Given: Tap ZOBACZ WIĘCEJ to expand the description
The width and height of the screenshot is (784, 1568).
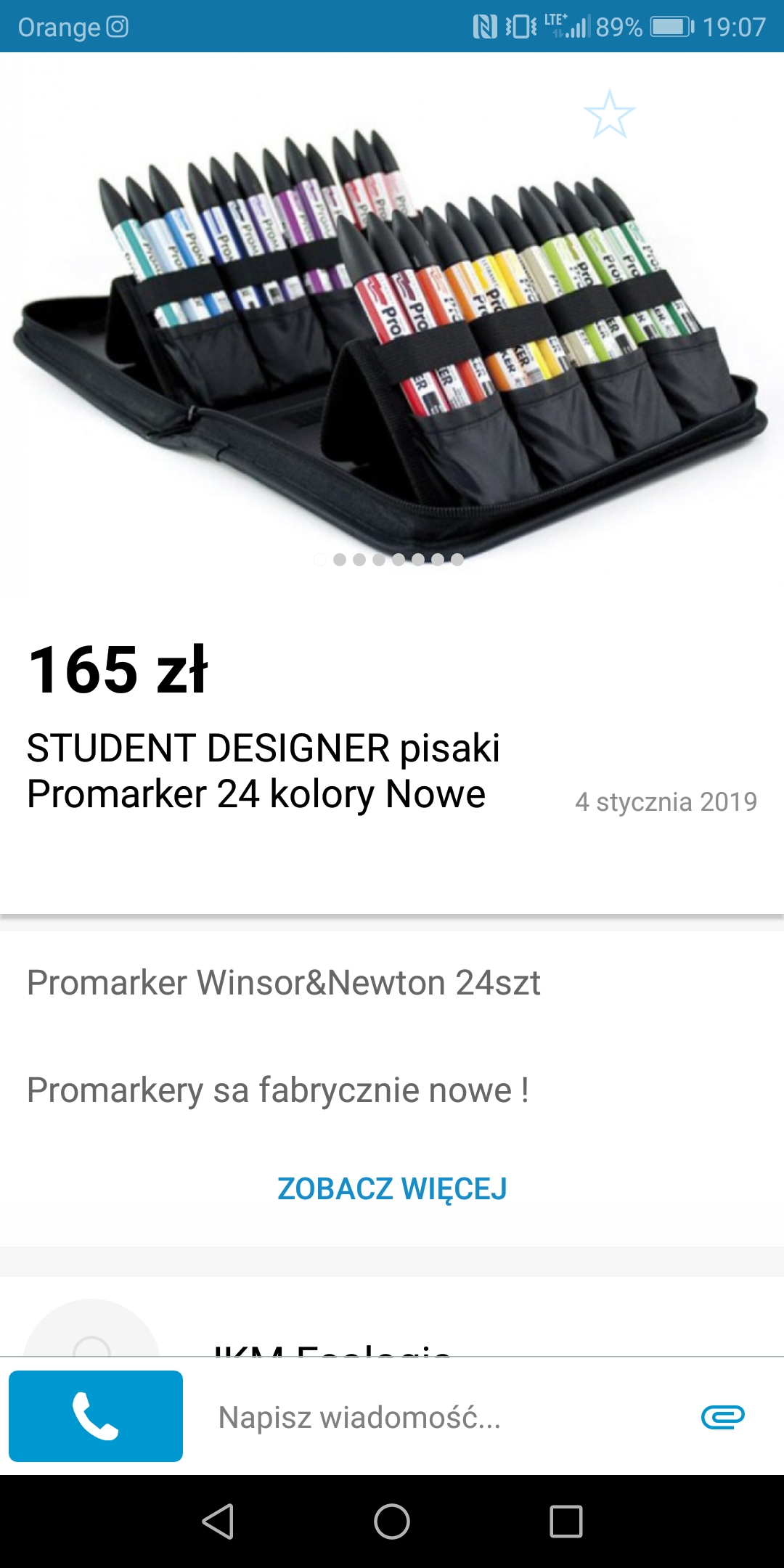Looking at the screenshot, I should pyautogui.click(x=392, y=1189).
